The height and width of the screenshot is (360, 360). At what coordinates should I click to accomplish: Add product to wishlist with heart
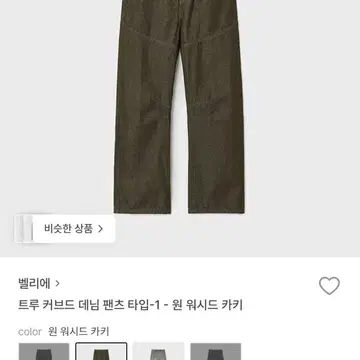click(329, 286)
